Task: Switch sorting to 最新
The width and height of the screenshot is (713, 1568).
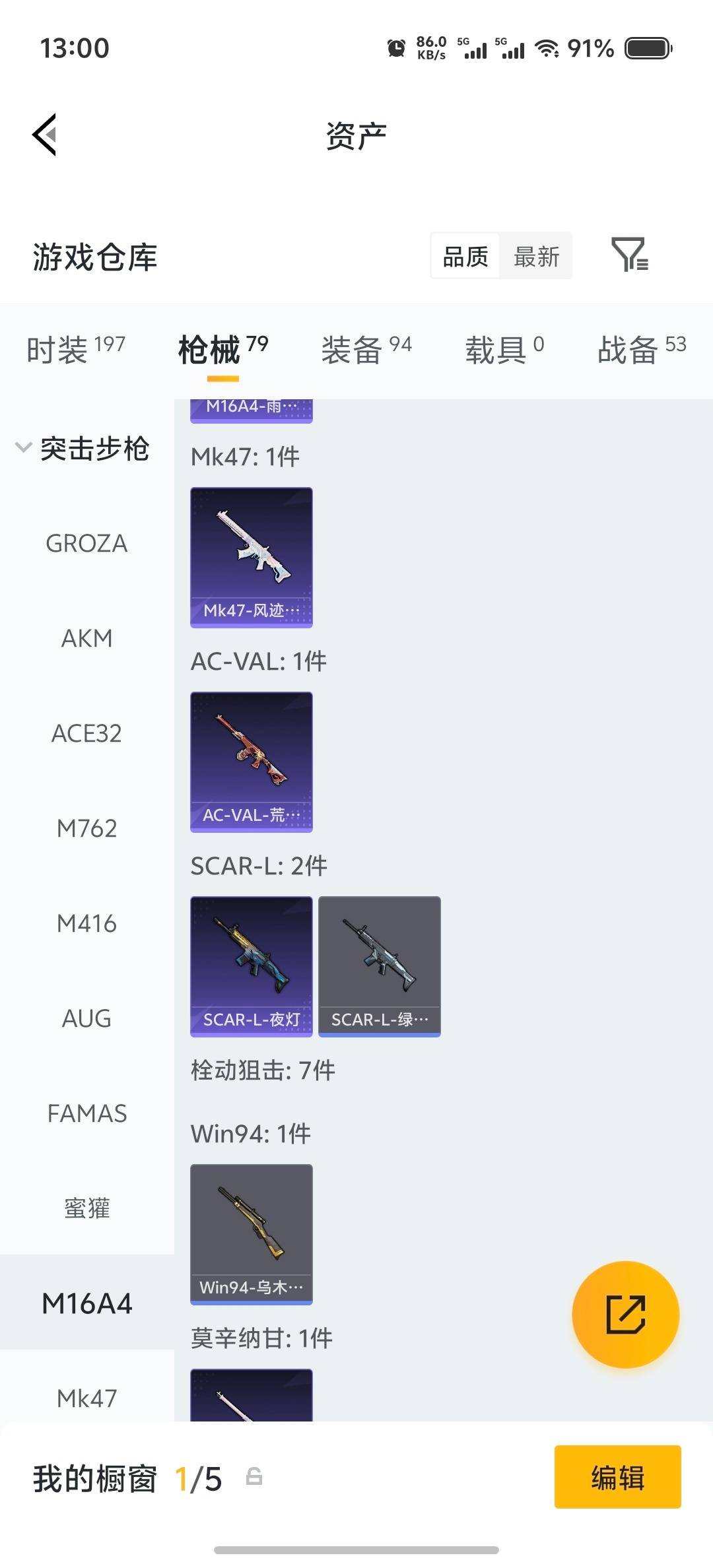Action: click(537, 256)
